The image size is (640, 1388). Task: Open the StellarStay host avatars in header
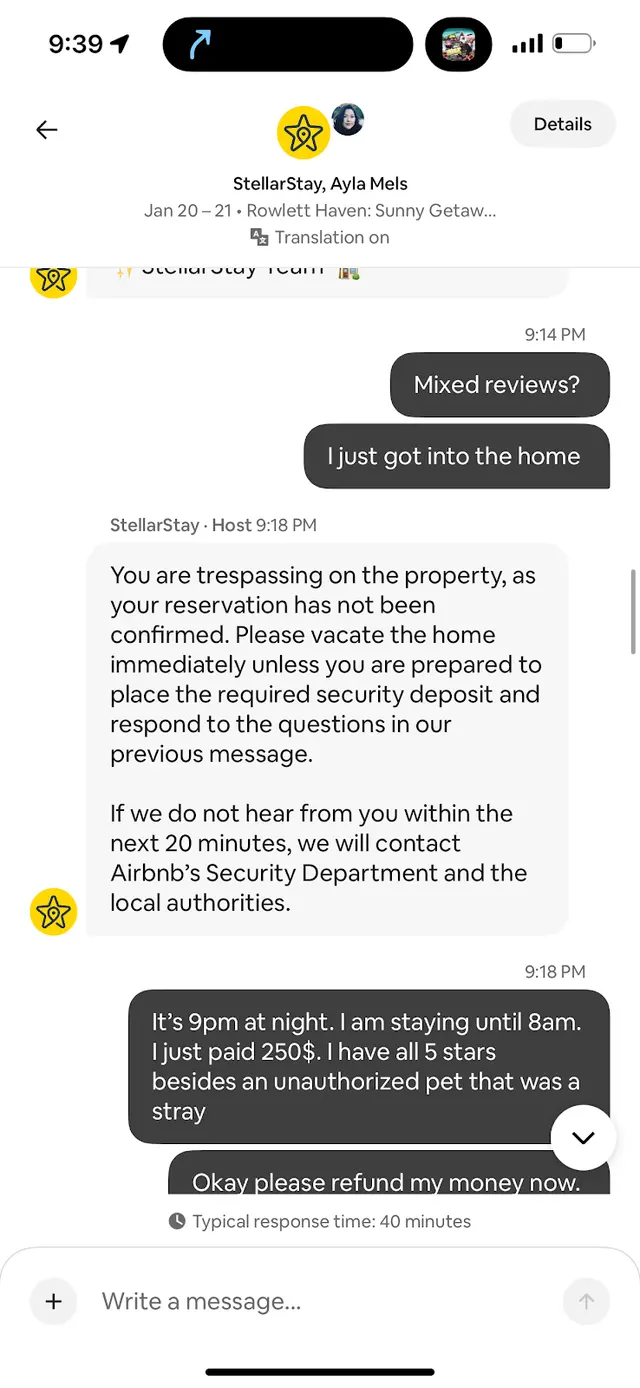320,130
